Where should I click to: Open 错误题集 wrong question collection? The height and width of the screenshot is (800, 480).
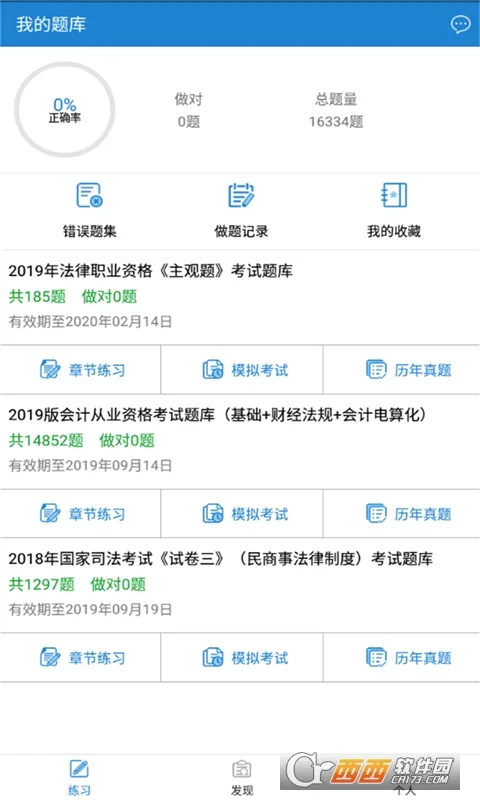tap(90, 210)
